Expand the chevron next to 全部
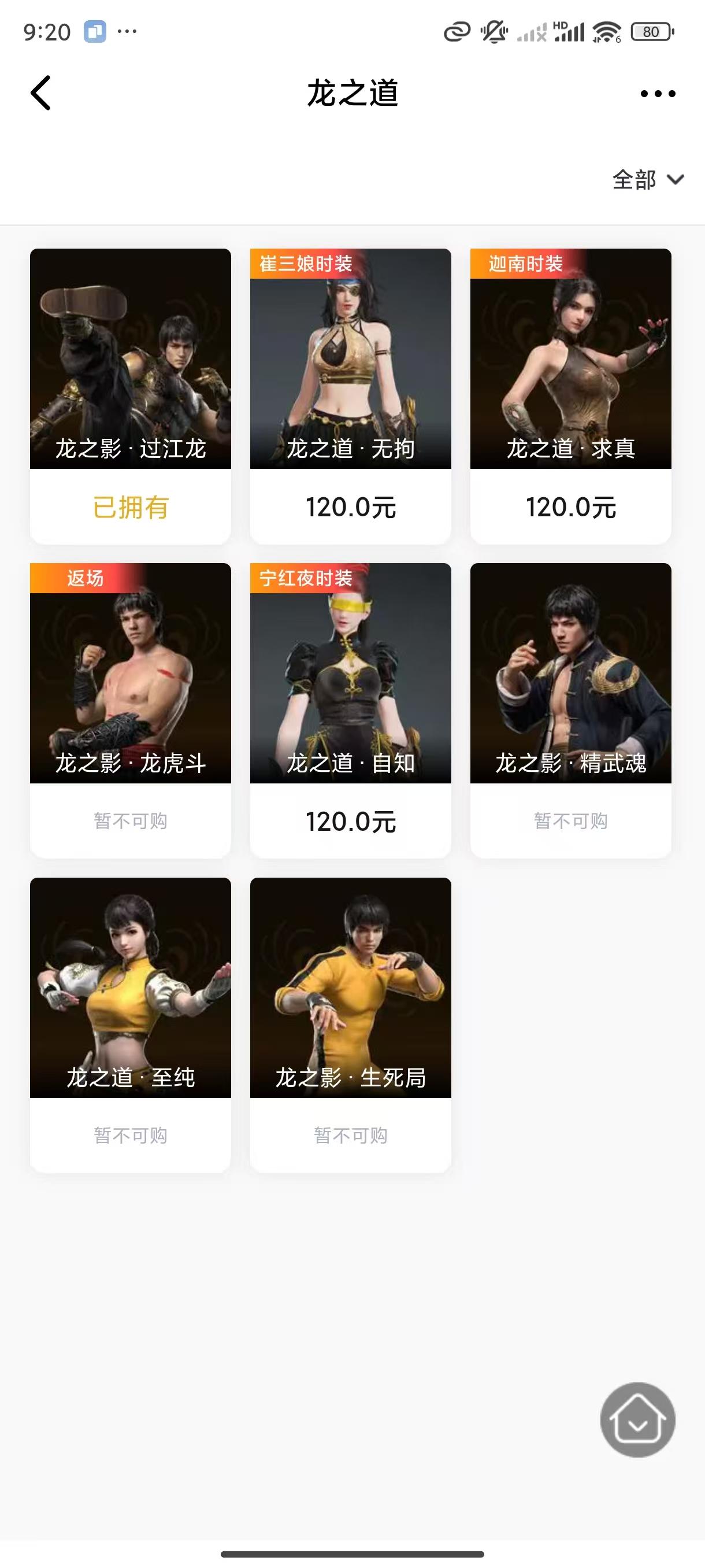 (674, 181)
